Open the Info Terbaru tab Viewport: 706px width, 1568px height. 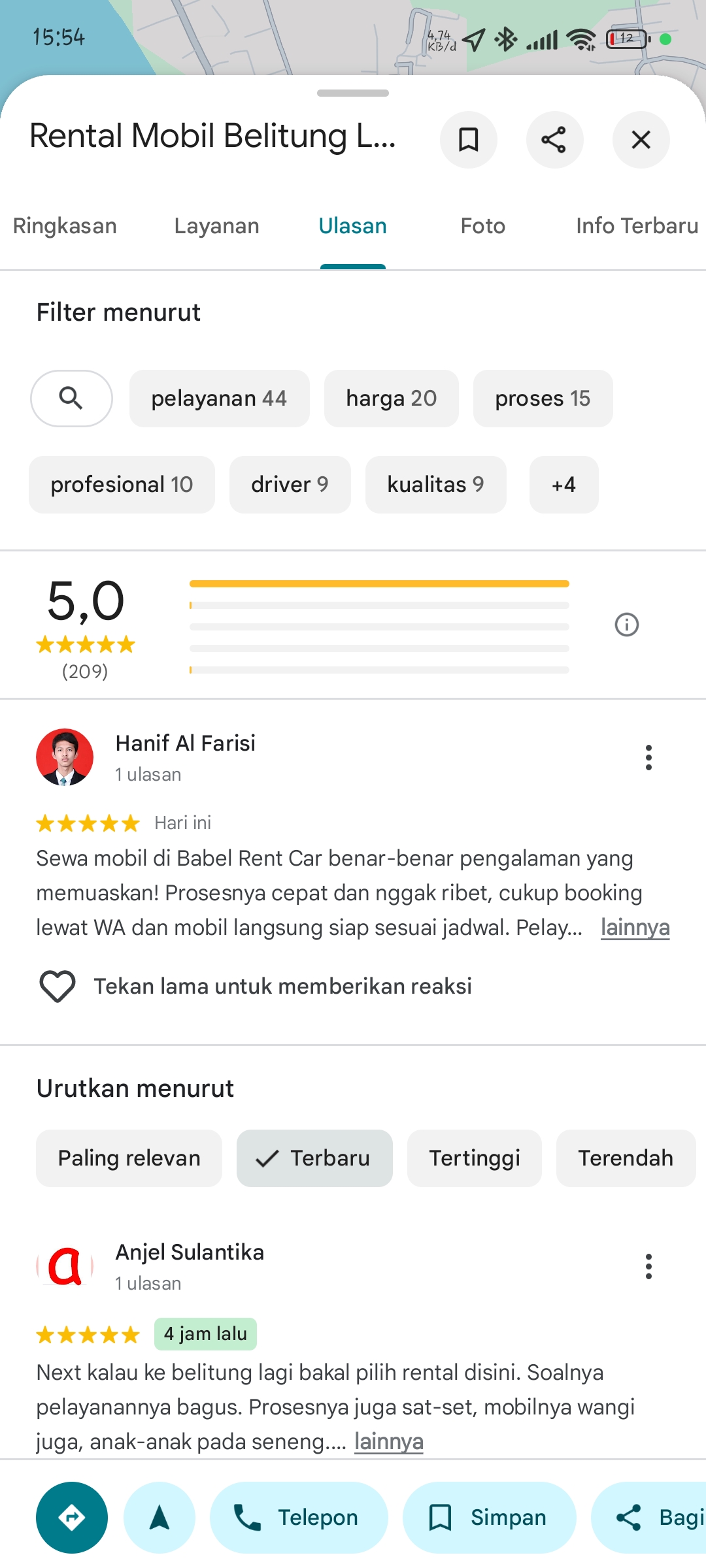tap(637, 226)
